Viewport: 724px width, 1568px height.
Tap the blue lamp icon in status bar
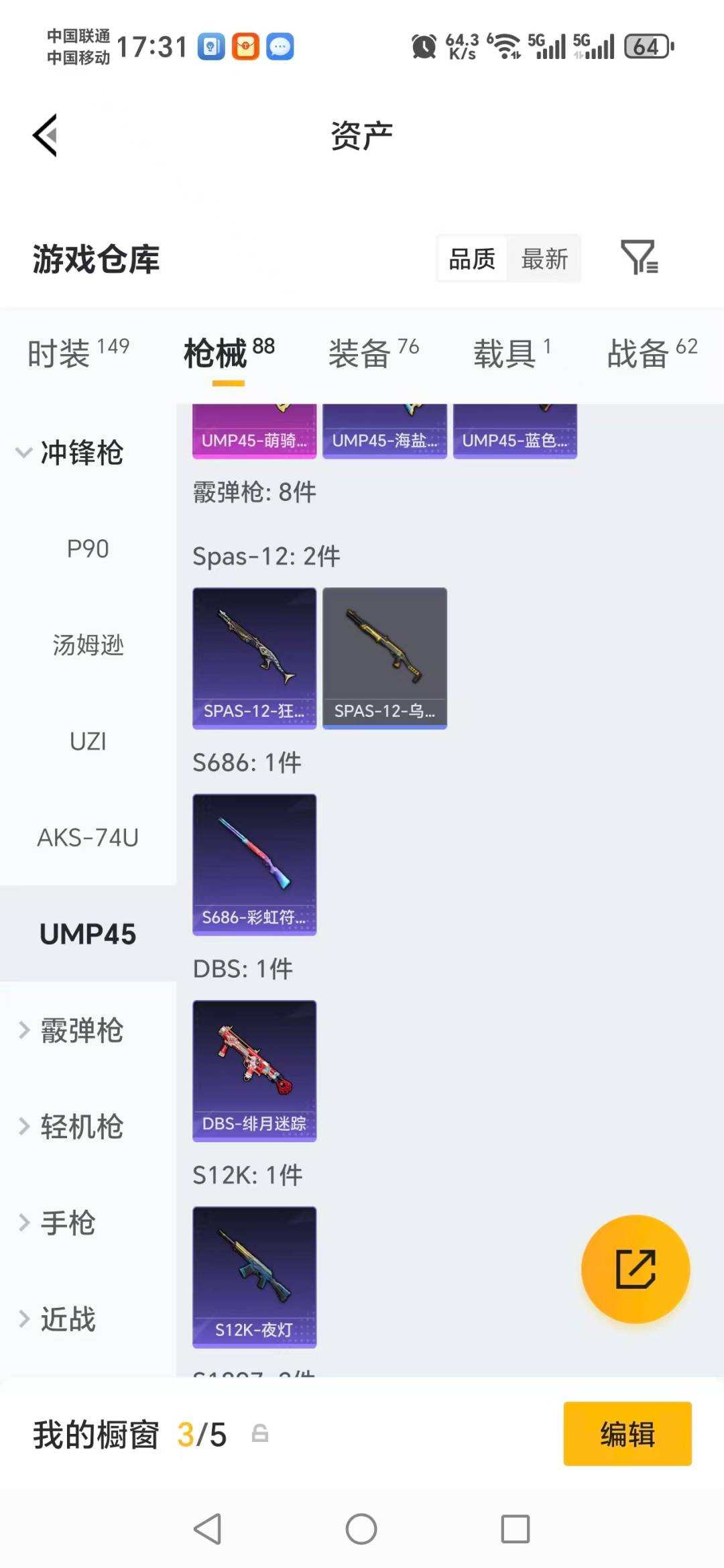point(211,47)
